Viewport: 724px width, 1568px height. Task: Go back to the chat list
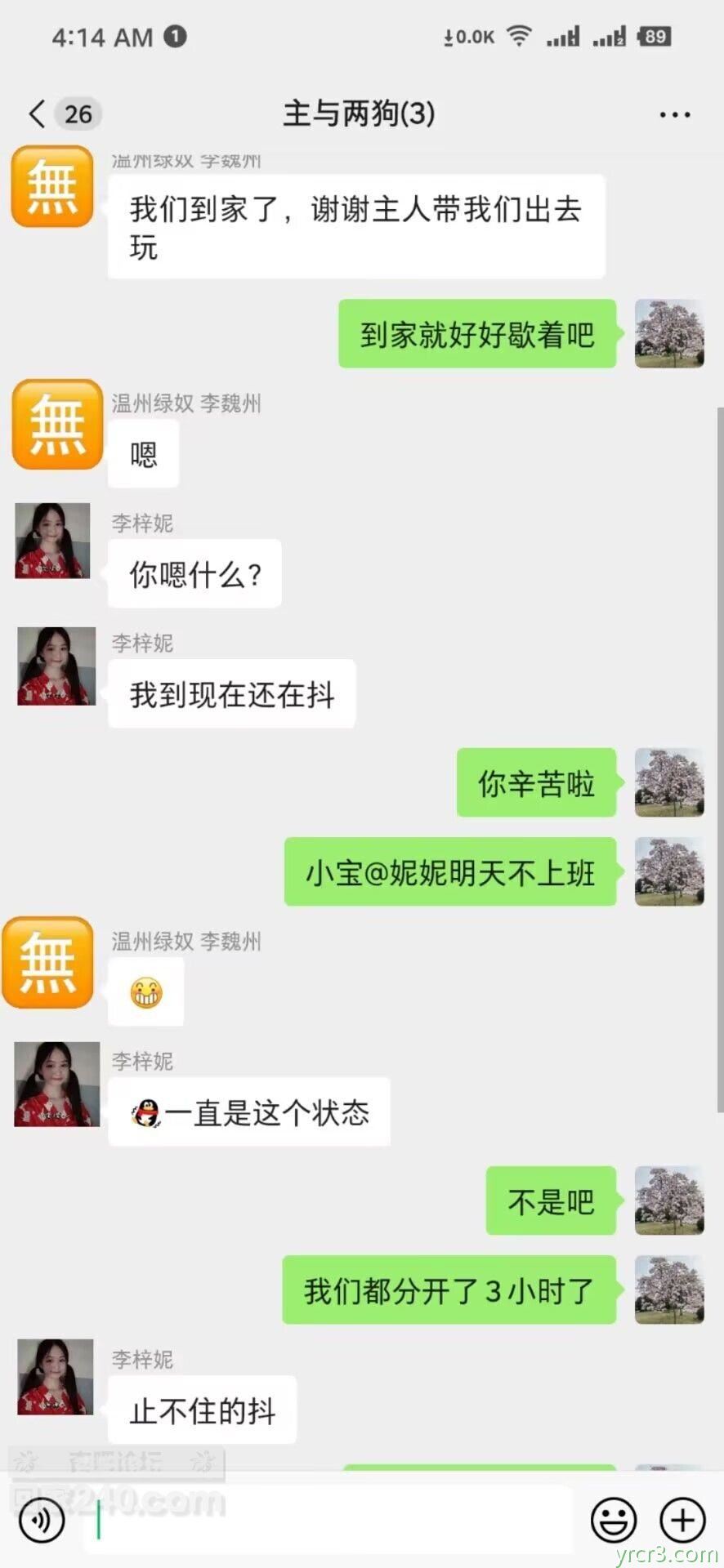click(38, 114)
